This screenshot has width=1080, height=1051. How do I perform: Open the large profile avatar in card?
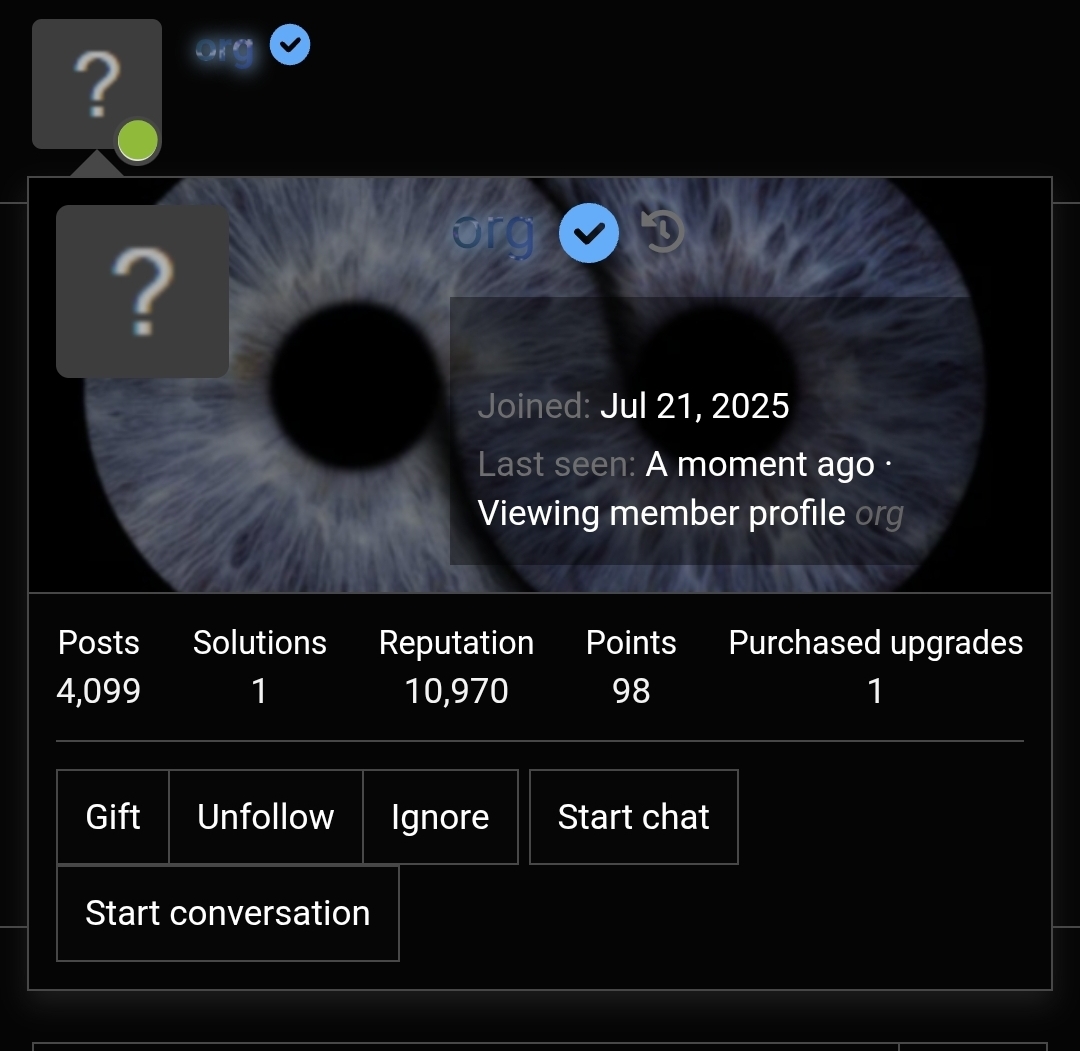pos(142,292)
